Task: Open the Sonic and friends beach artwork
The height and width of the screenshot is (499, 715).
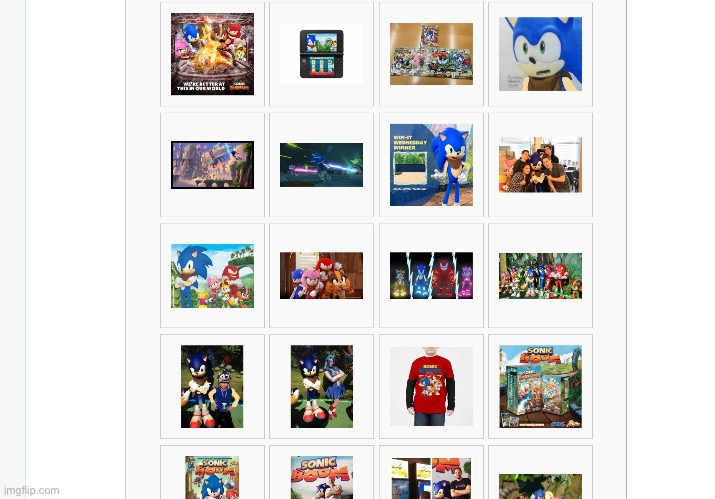Action: [212, 276]
